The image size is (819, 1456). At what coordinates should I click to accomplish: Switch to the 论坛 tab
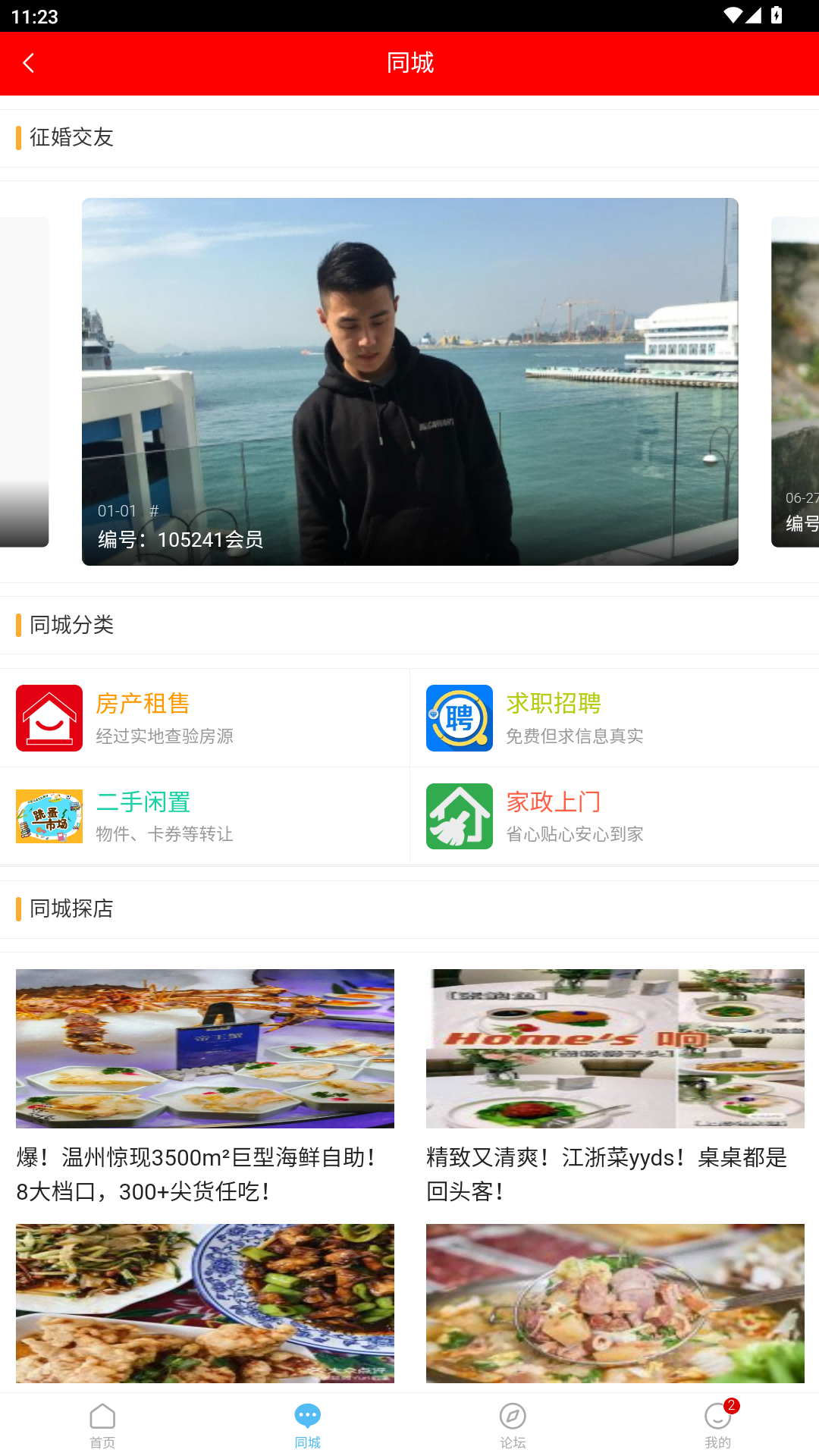pyautogui.click(x=512, y=1426)
